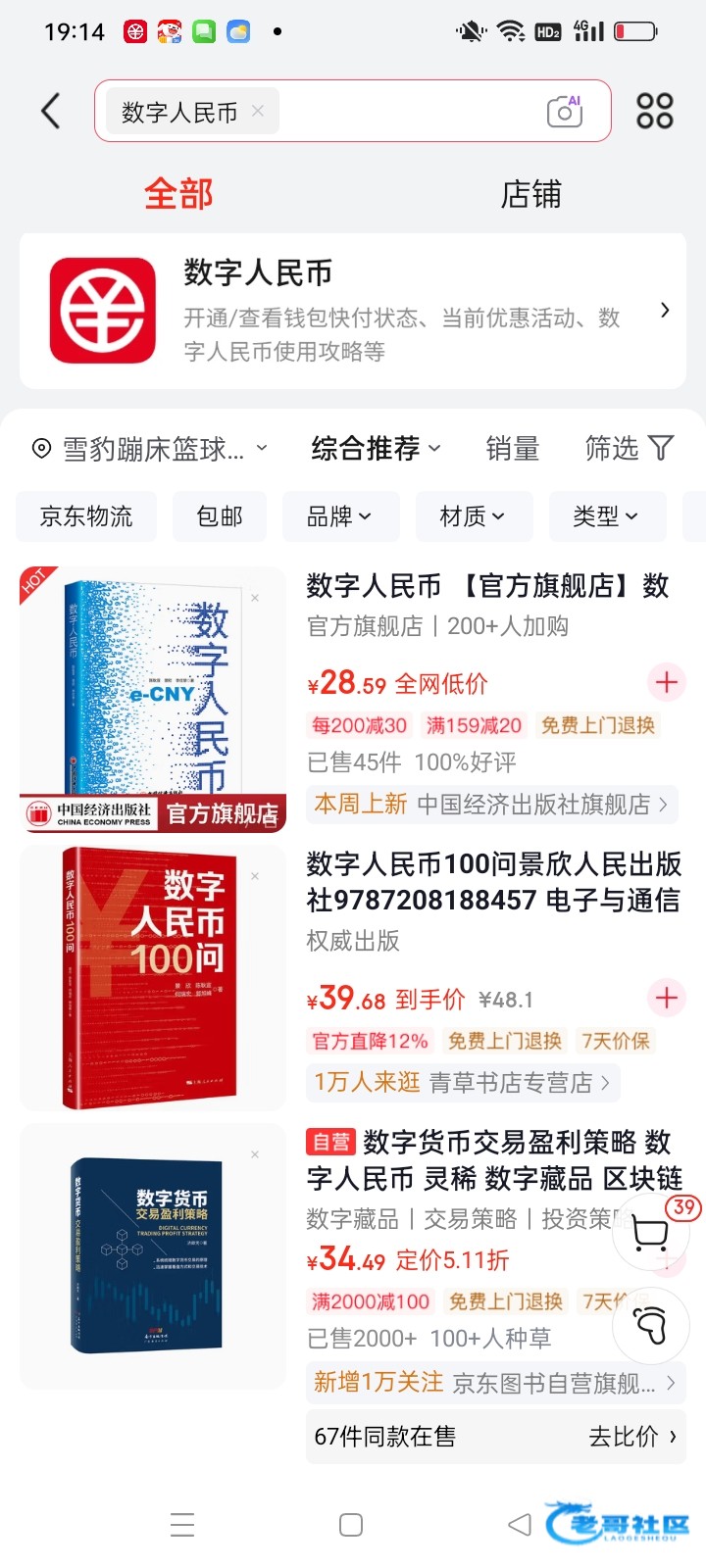Remove the 数字人民币 search keyword chip
Viewport: 706px width, 1568px height.
[x=258, y=111]
